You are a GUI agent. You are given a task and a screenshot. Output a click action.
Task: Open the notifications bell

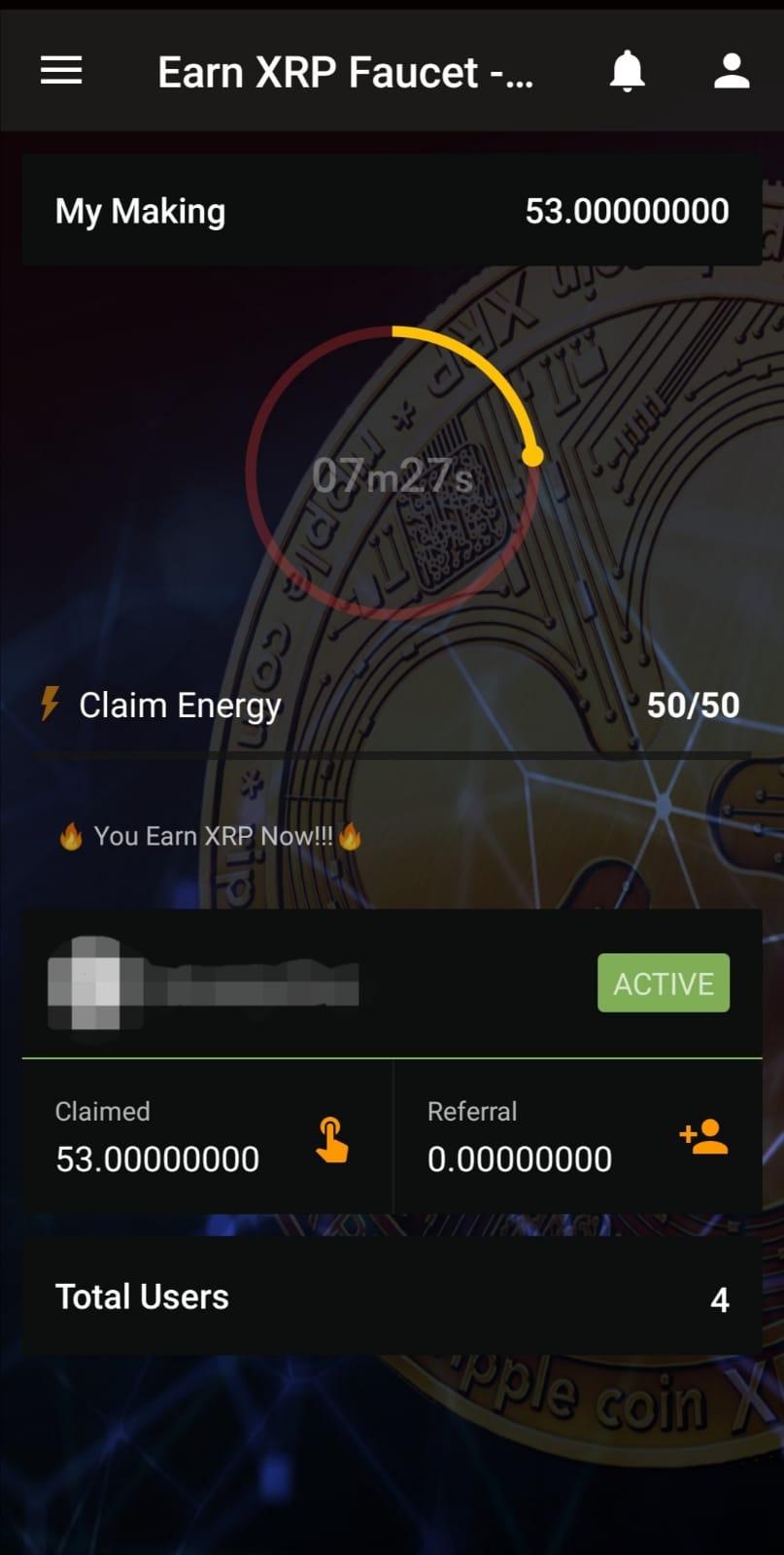(628, 71)
